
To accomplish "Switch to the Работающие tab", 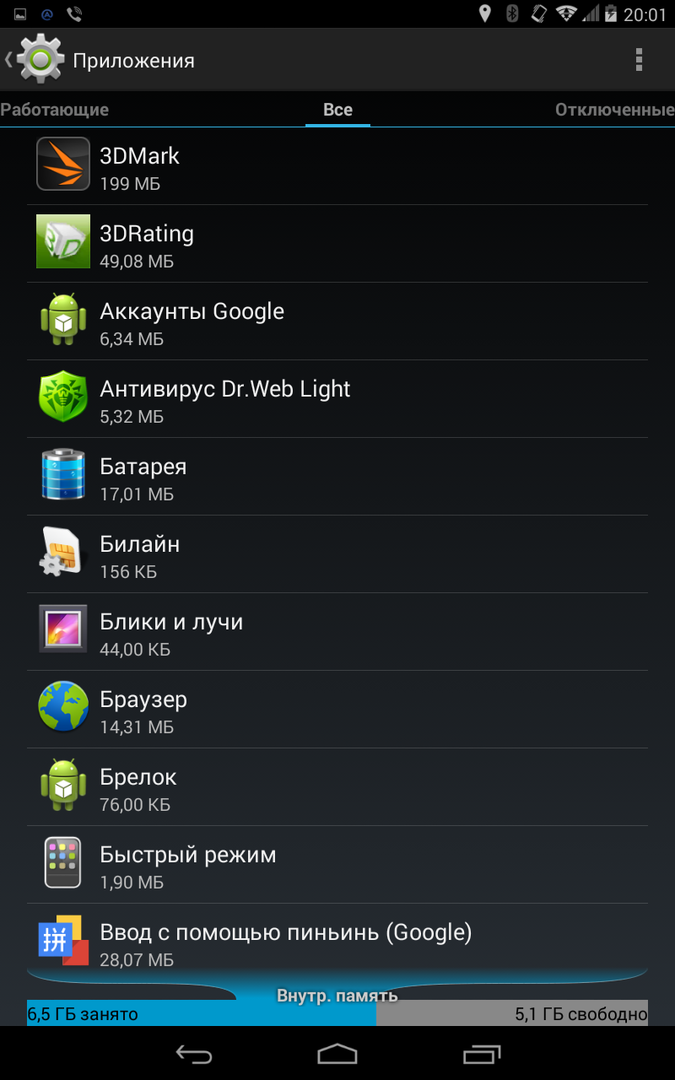I will pos(55,110).
